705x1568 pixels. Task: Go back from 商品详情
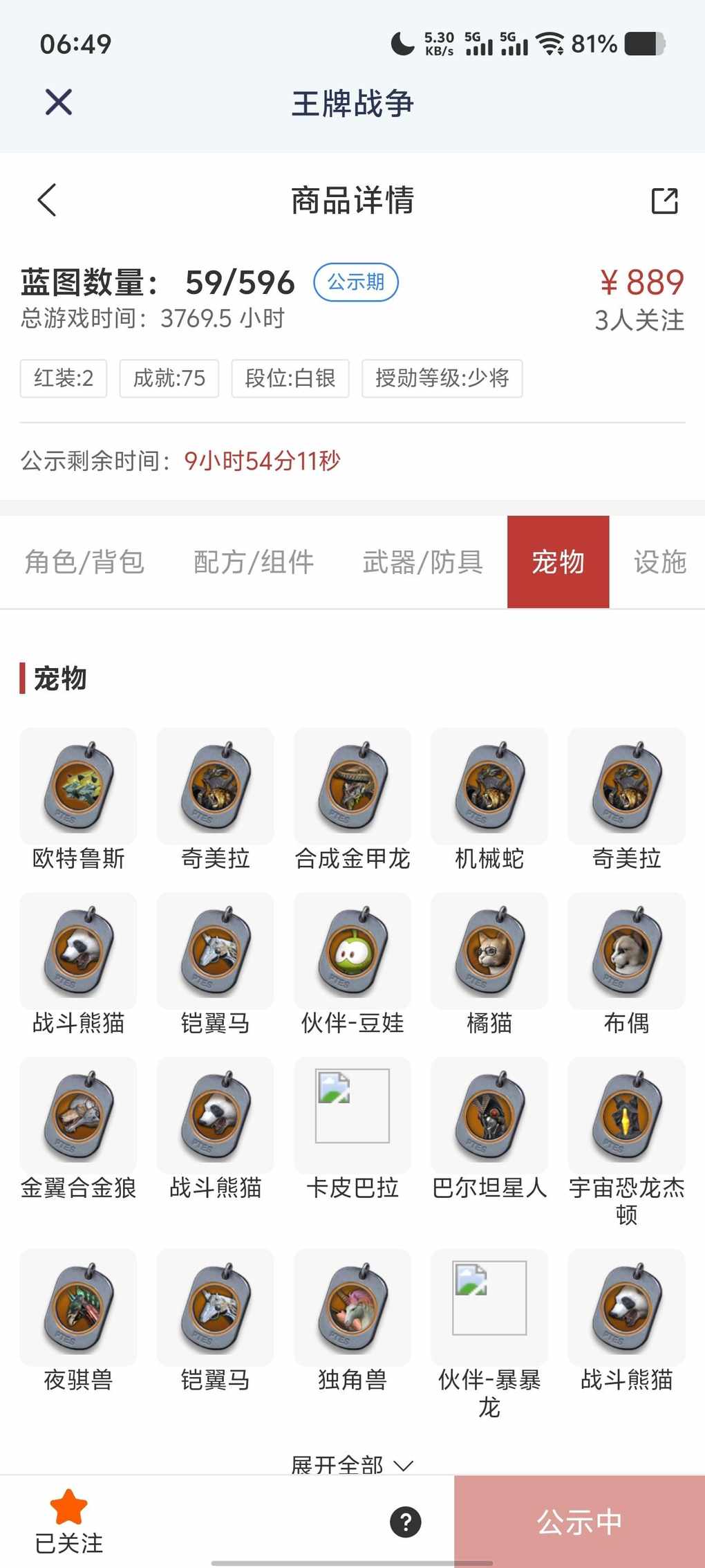[x=47, y=201]
